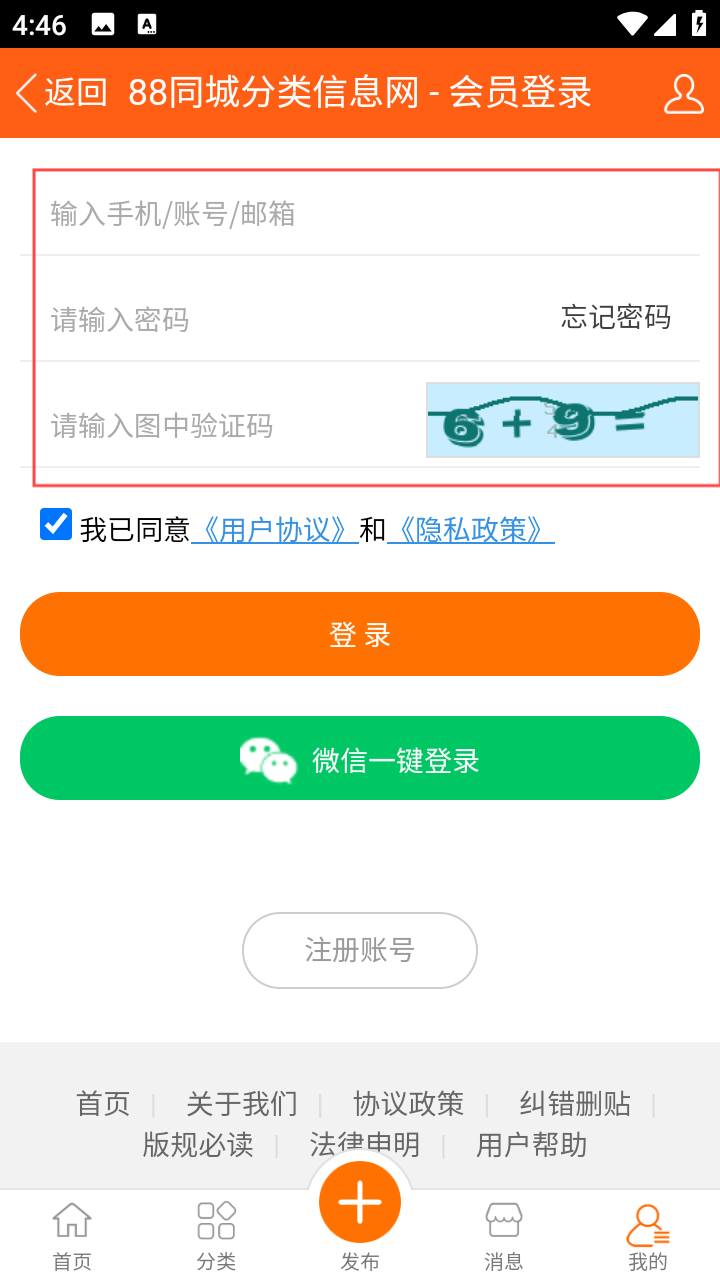720x1280 pixels.
Task: Open 注册账号 to register
Action: 360,950
